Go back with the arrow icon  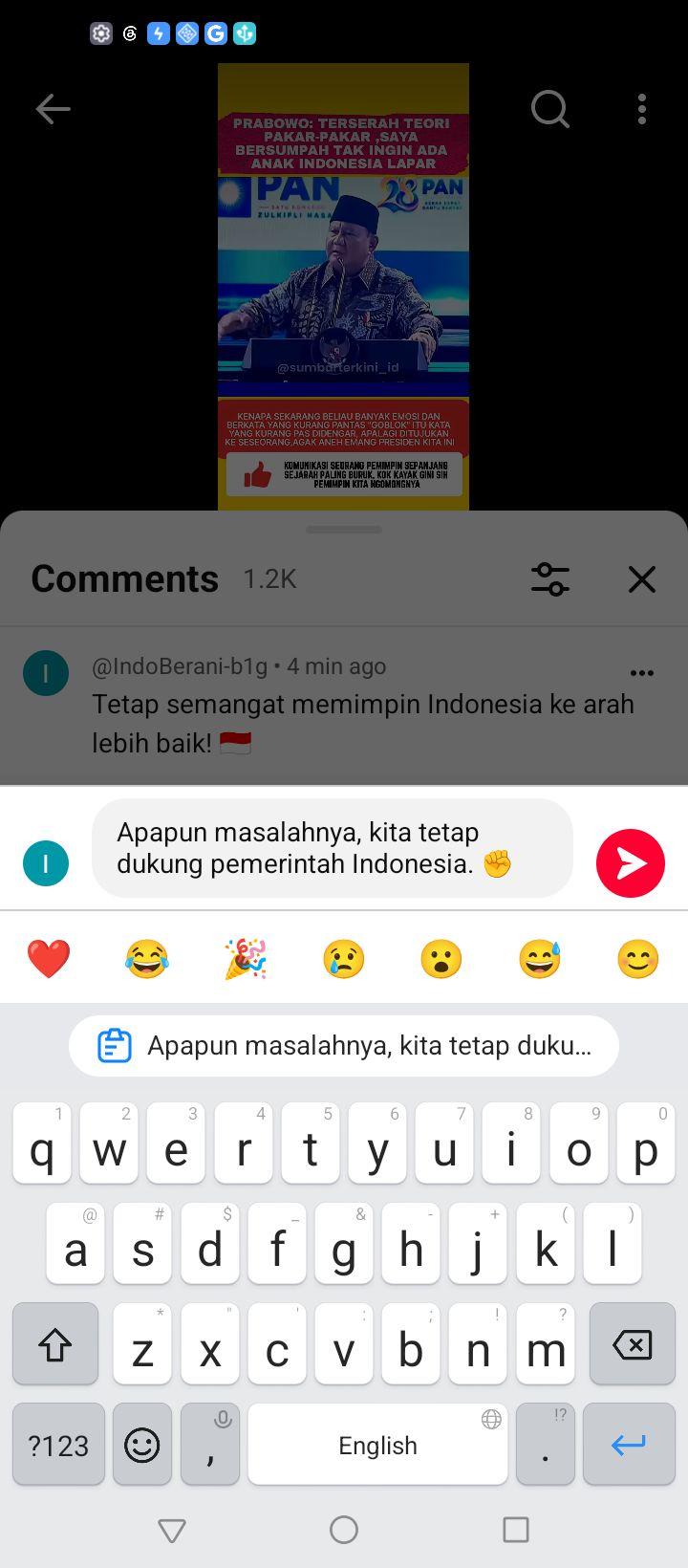(x=53, y=109)
